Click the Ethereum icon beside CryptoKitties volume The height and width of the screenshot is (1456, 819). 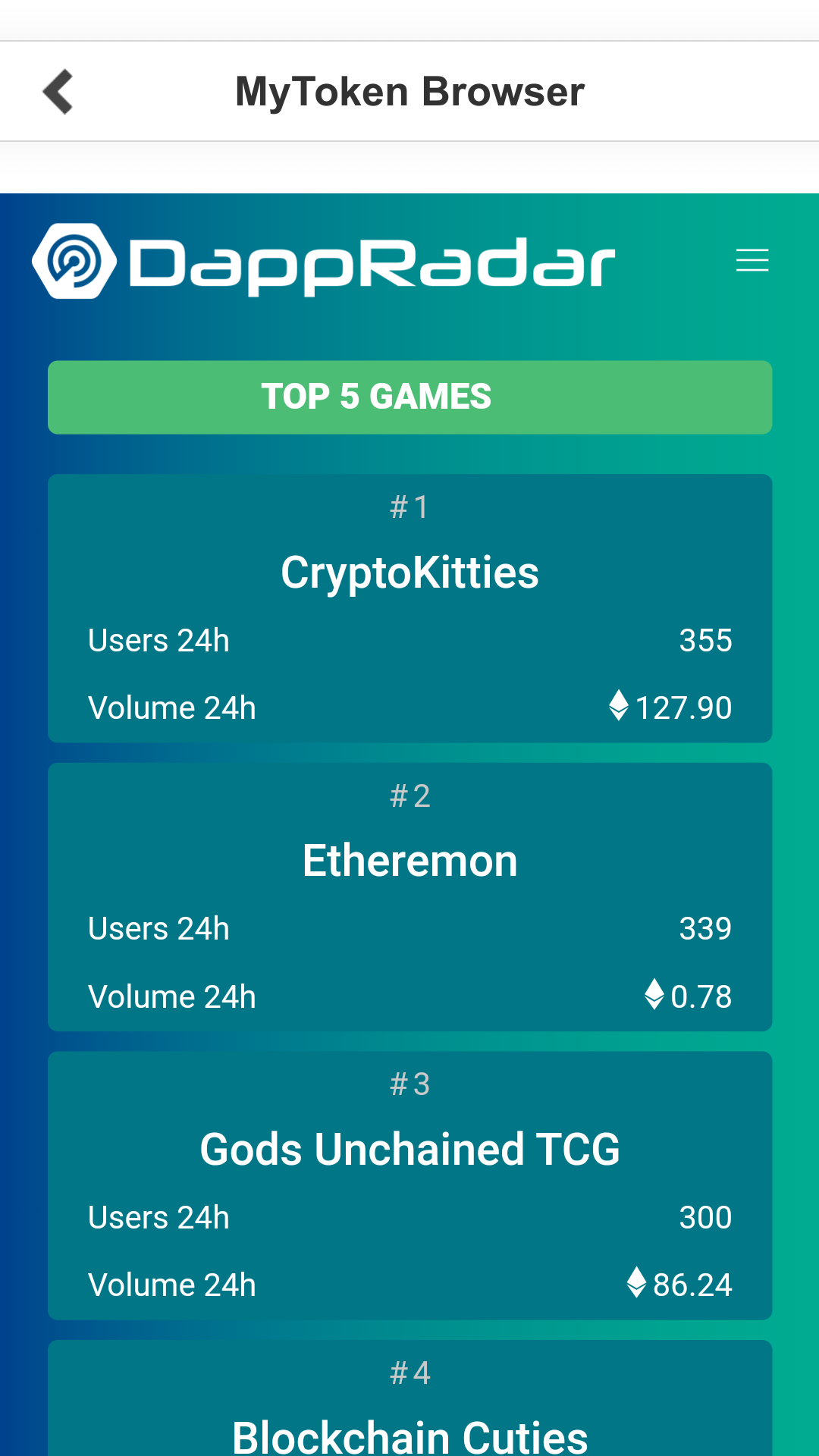point(620,707)
